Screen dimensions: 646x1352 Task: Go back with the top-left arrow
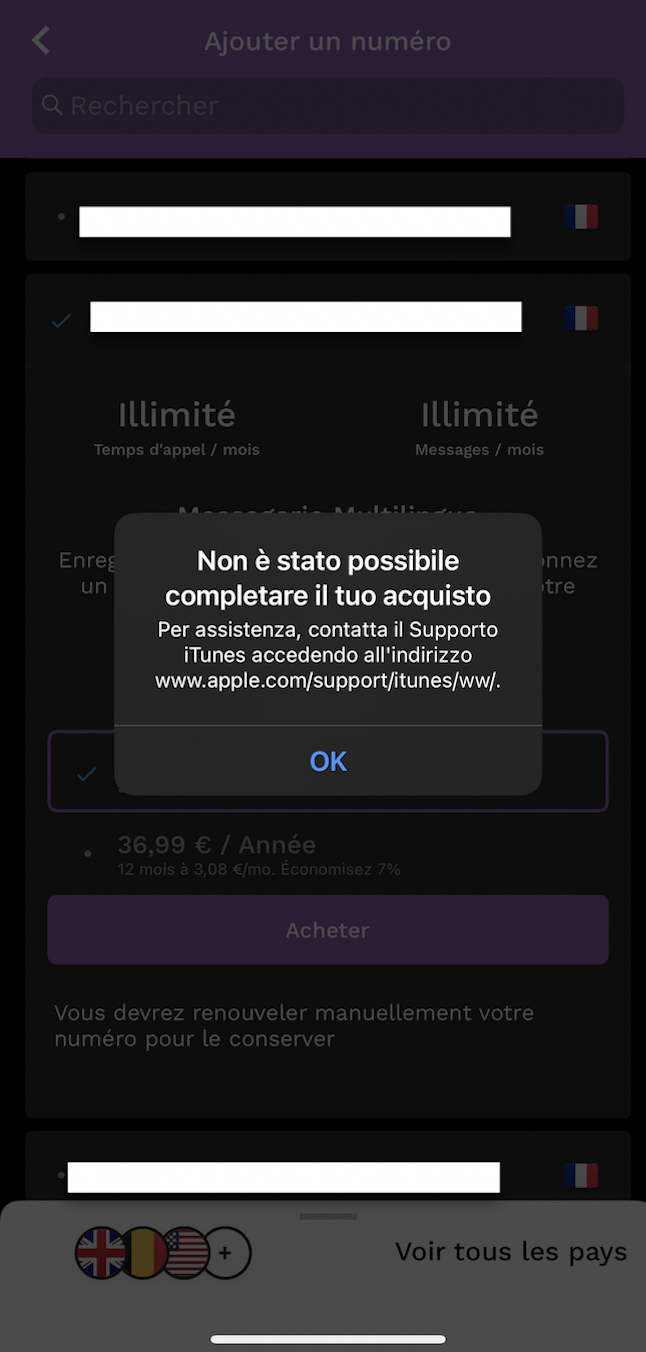tap(41, 41)
